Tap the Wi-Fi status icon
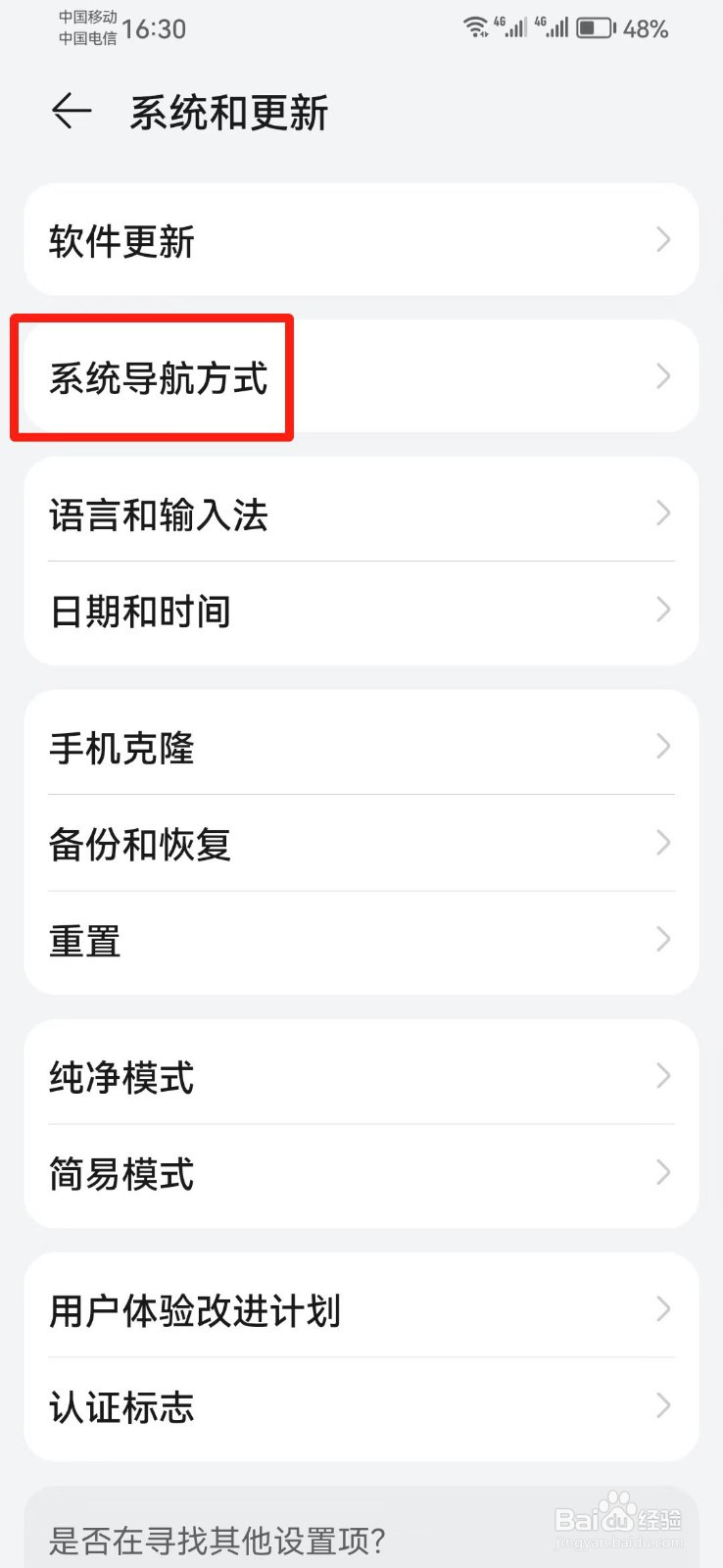 (x=477, y=27)
